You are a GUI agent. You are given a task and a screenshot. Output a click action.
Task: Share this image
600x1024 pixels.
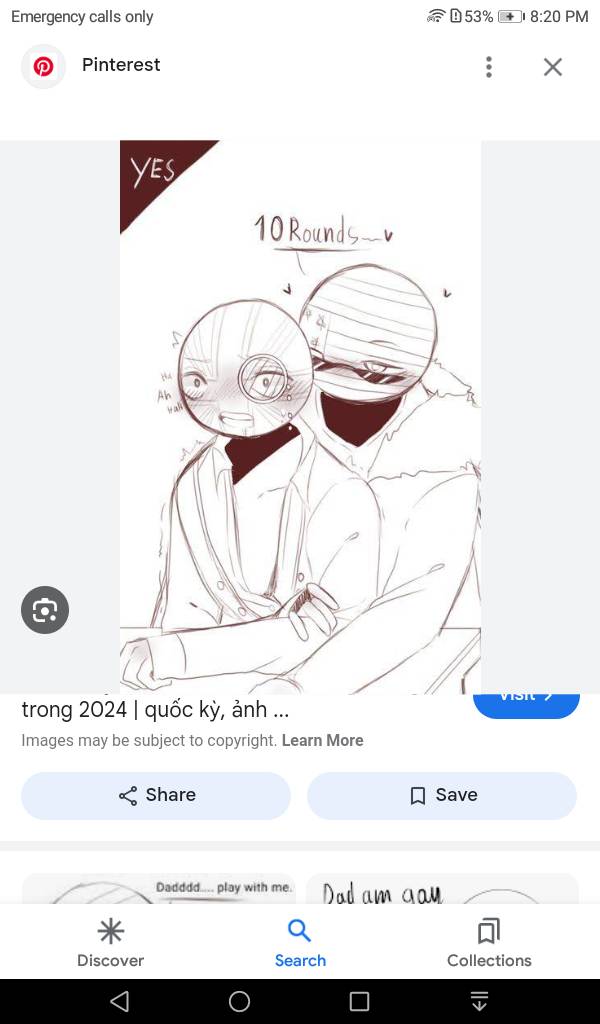point(156,795)
